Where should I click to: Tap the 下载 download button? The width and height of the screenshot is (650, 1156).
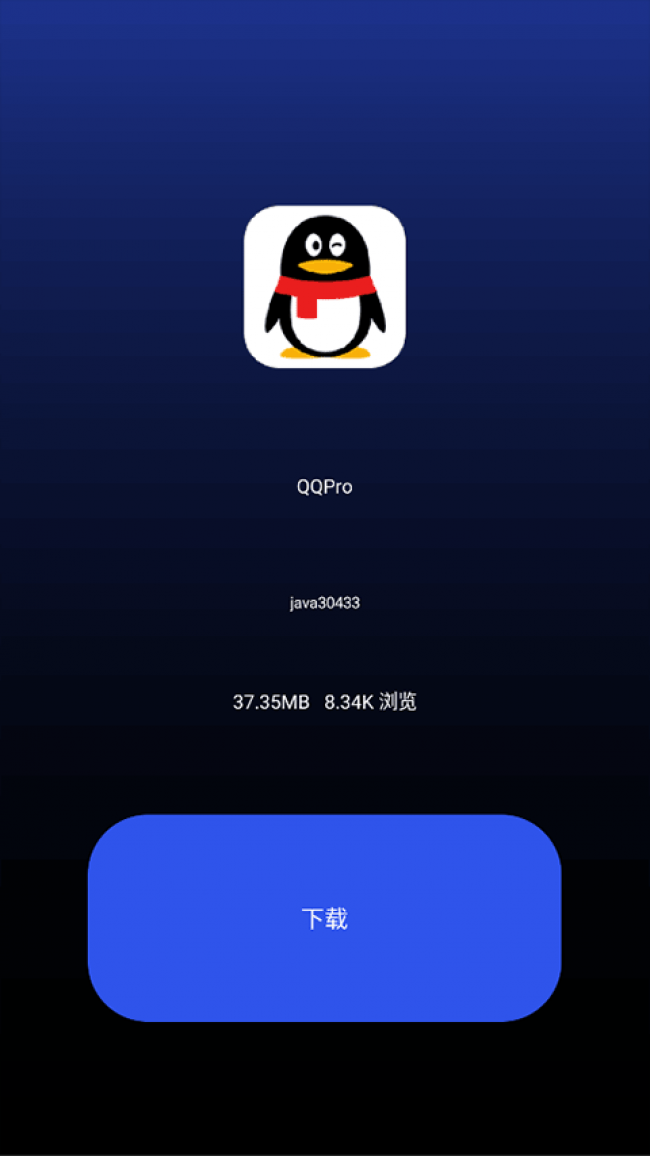pyautogui.click(x=324, y=918)
